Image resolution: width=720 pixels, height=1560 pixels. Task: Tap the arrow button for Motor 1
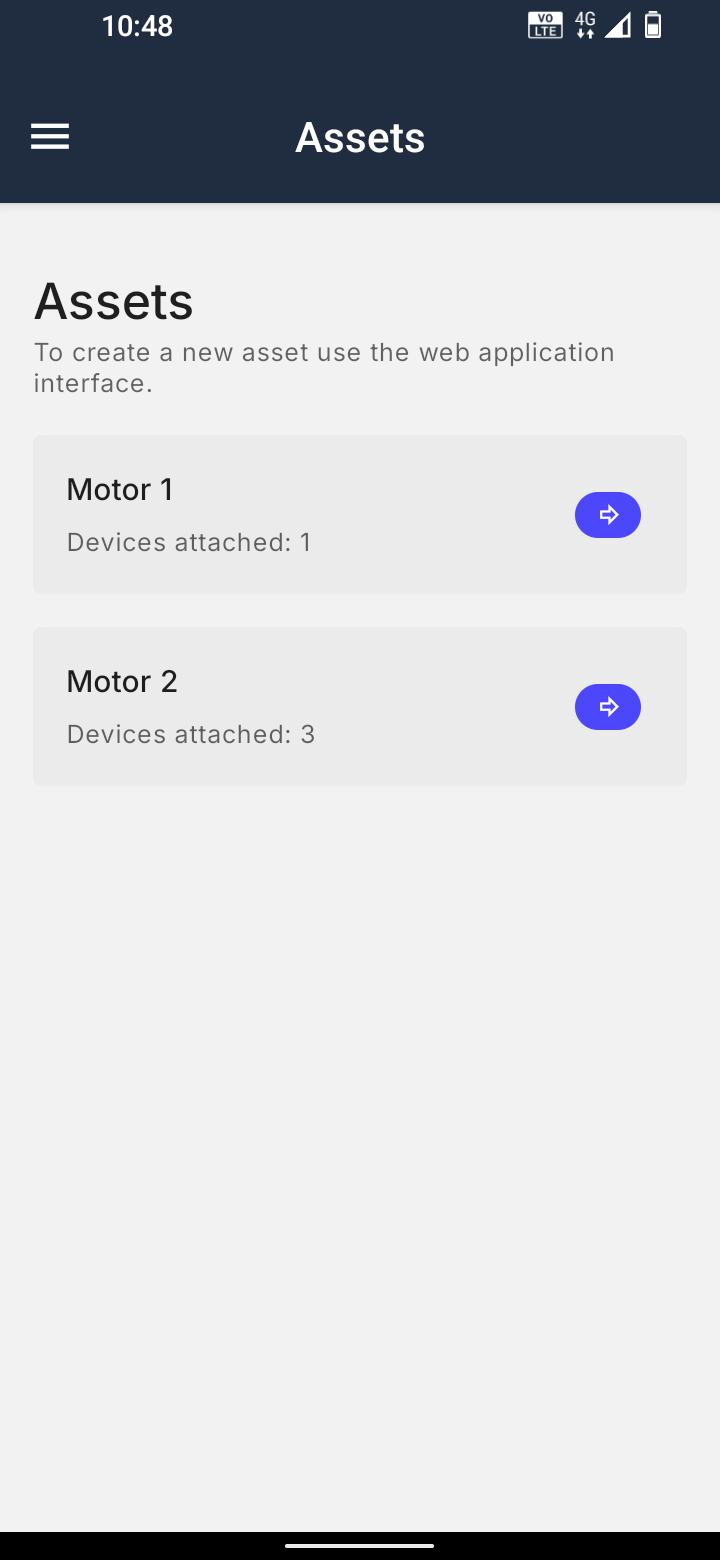pyautogui.click(x=607, y=515)
